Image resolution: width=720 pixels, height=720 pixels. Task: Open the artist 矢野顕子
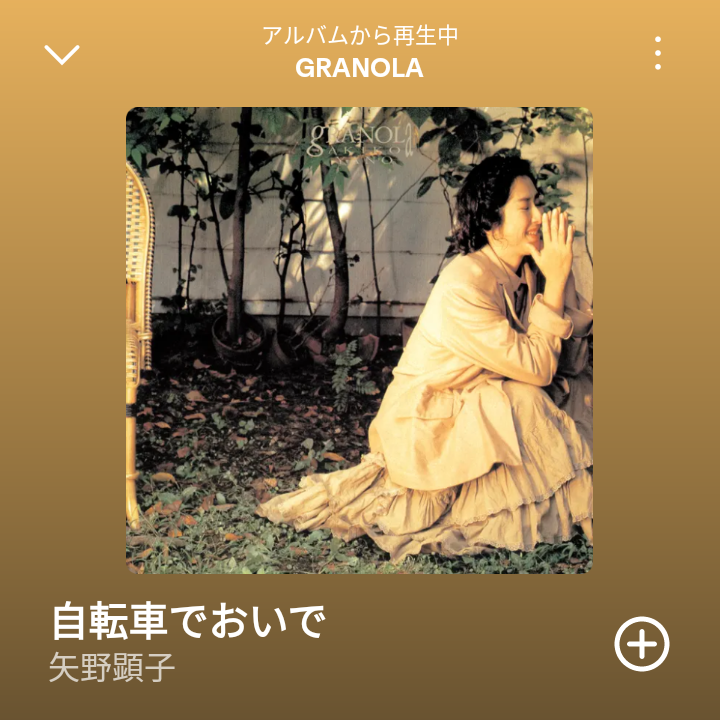pyautogui.click(x=112, y=668)
